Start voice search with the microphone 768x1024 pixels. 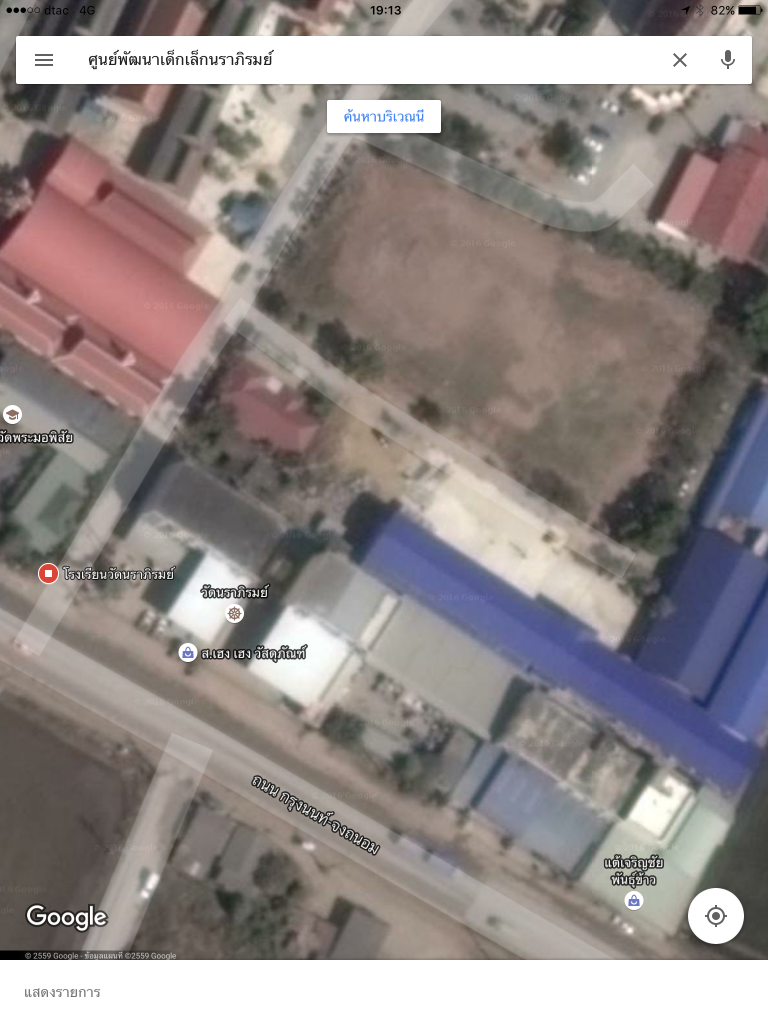[728, 60]
